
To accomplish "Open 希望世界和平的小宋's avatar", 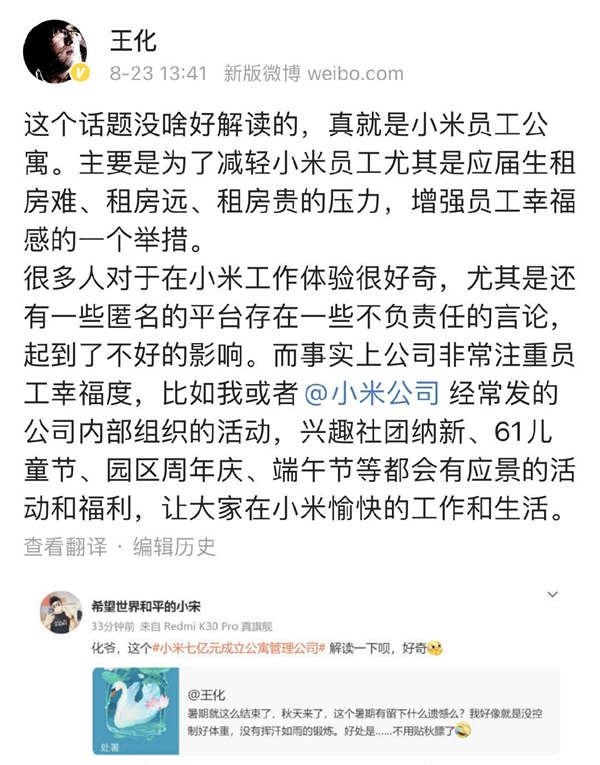I will [61, 612].
